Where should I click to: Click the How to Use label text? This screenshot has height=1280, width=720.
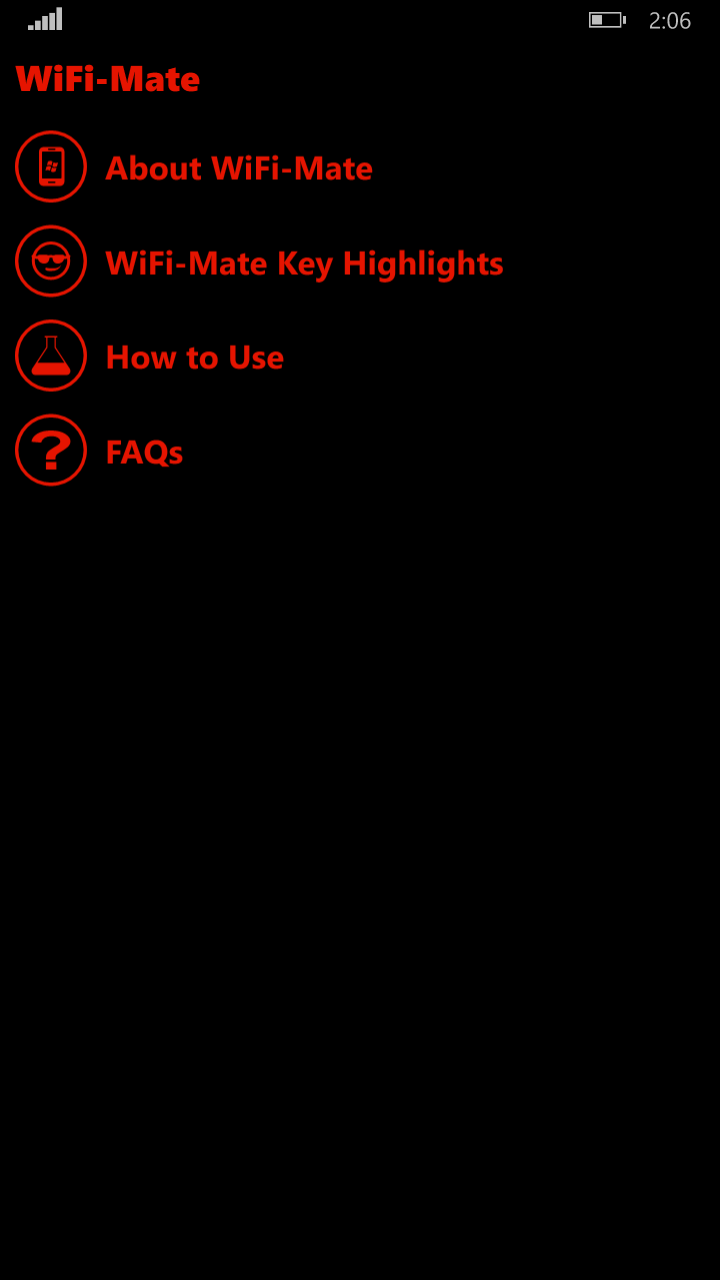pyautogui.click(x=194, y=357)
